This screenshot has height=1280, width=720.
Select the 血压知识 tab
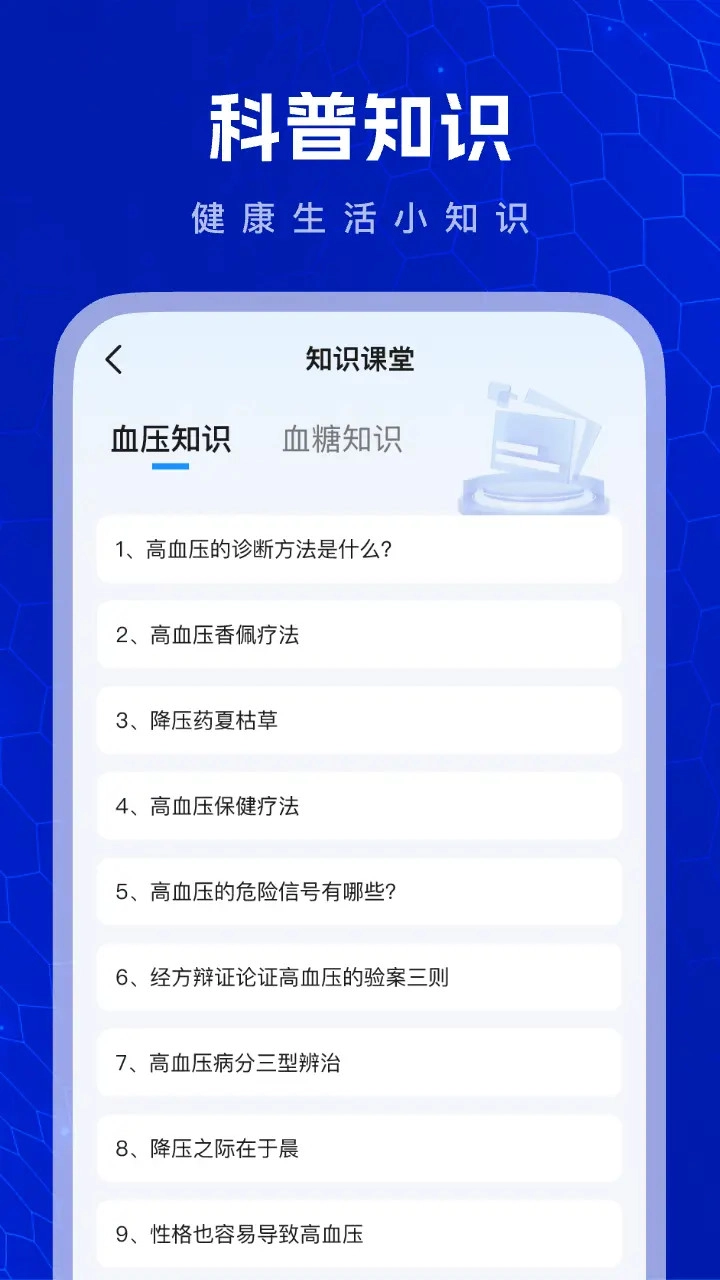click(172, 437)
